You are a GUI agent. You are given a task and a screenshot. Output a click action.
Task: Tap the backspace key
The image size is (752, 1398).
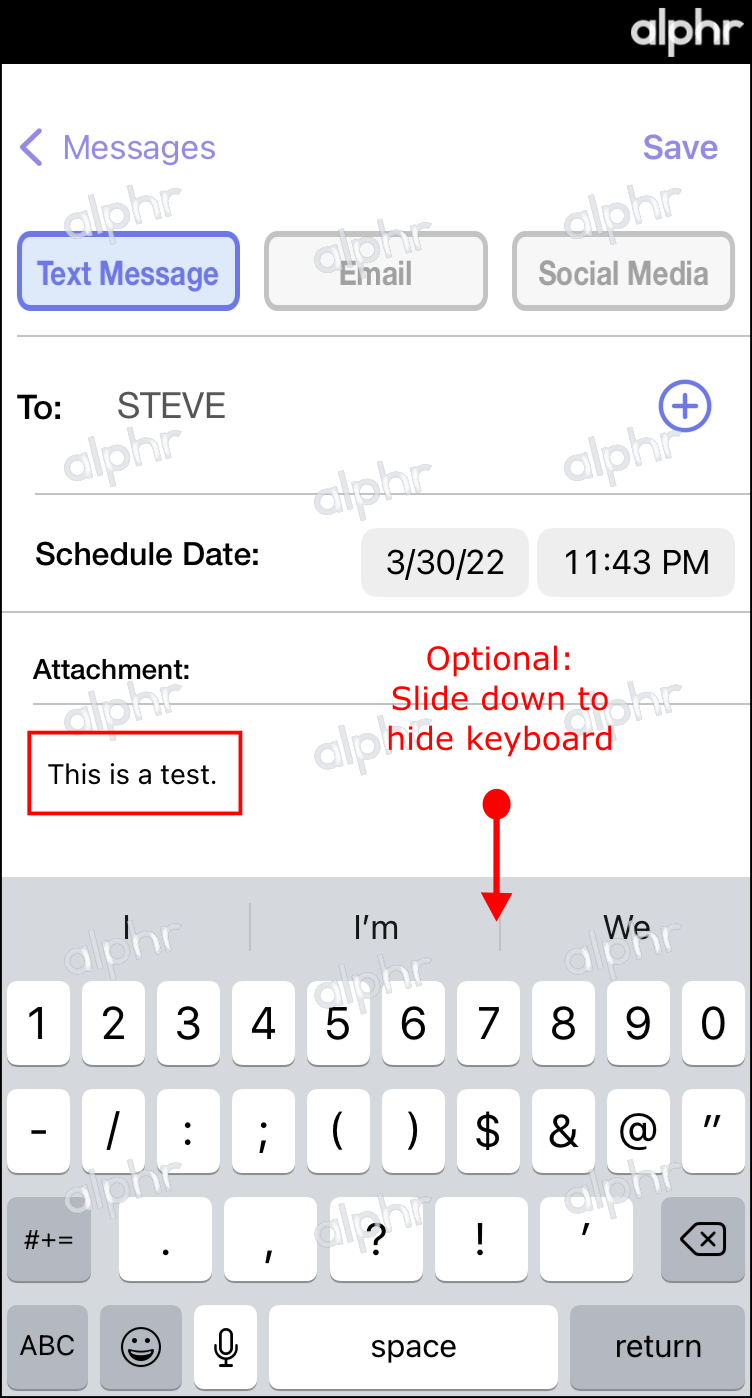pos(702,1241)
